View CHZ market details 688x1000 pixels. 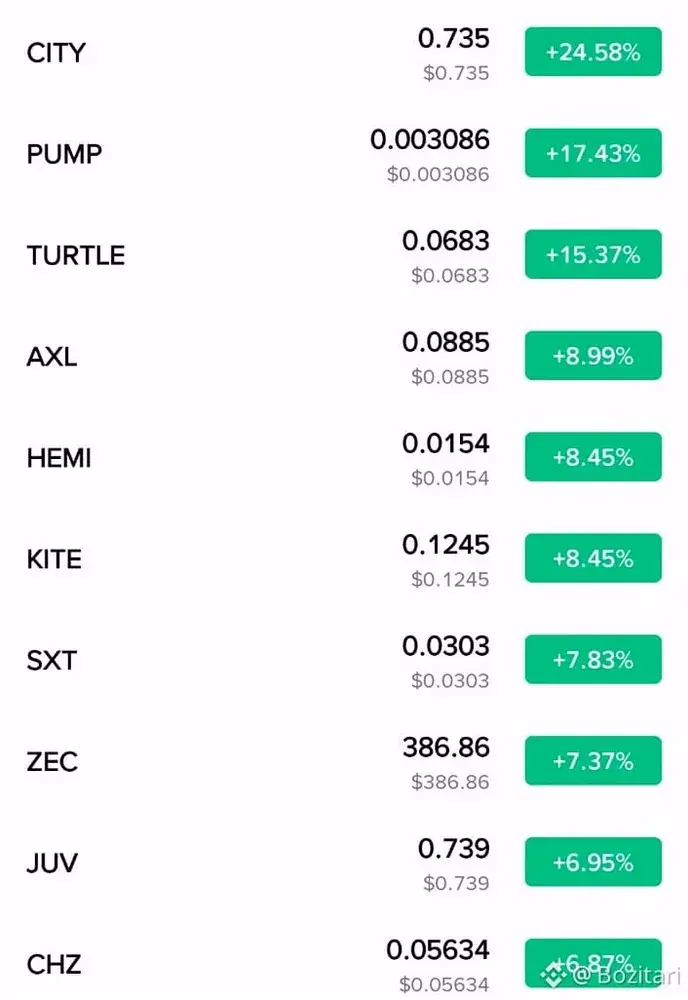pos(54,964)
